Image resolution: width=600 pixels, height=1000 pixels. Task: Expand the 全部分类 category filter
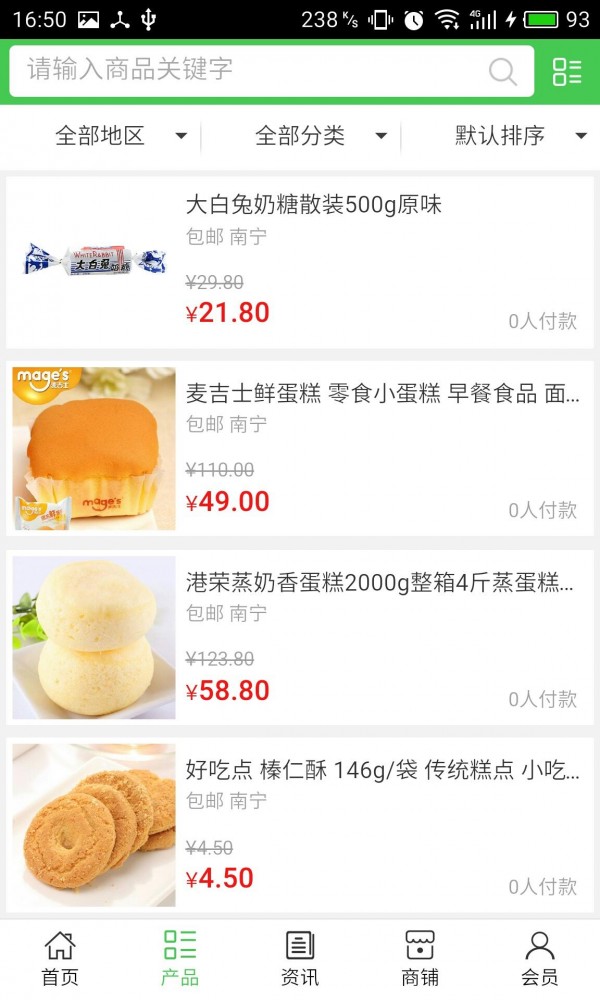(x=320, y=136)
